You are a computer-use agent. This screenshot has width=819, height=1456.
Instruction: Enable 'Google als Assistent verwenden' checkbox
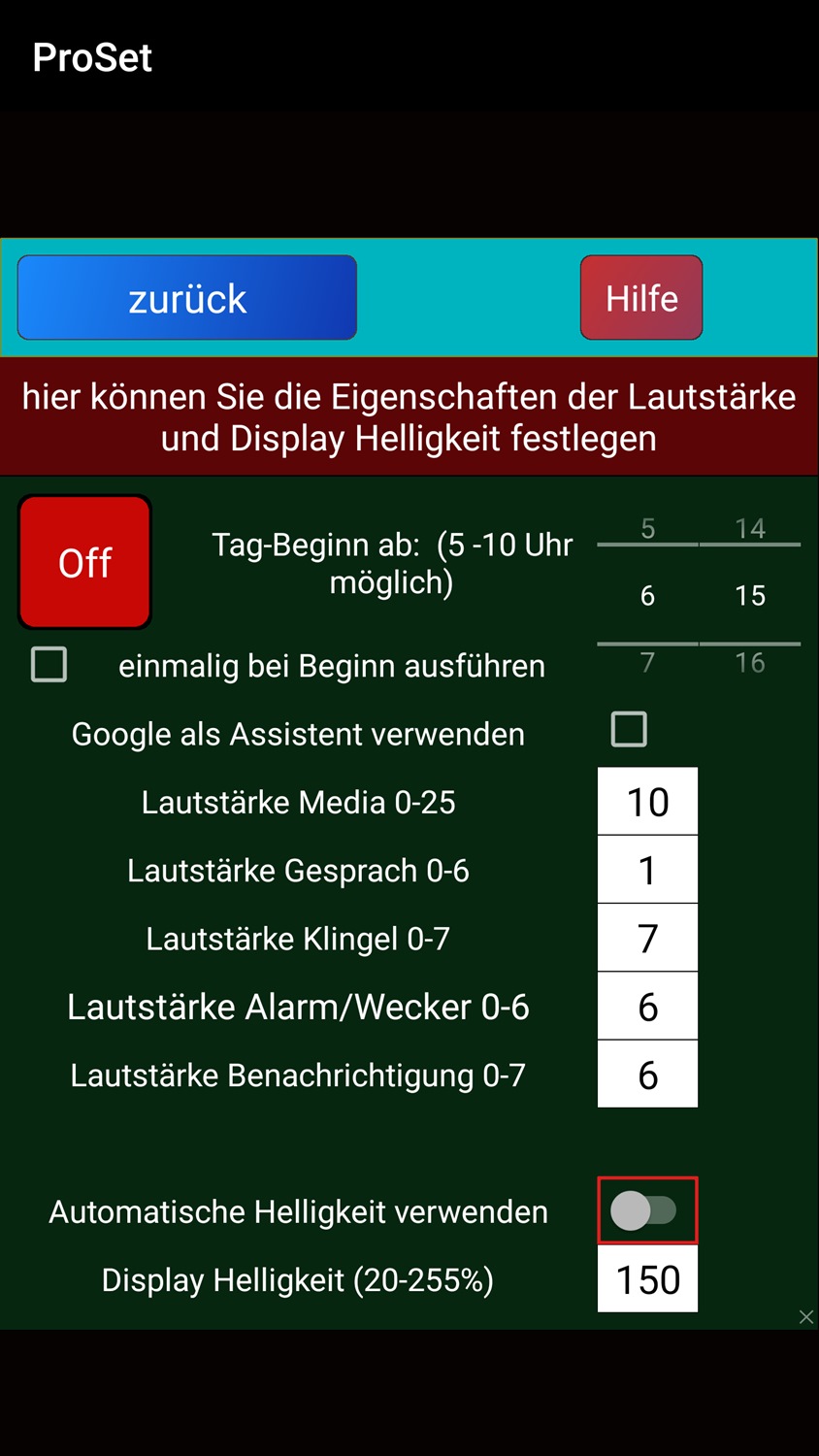[629, 729]
